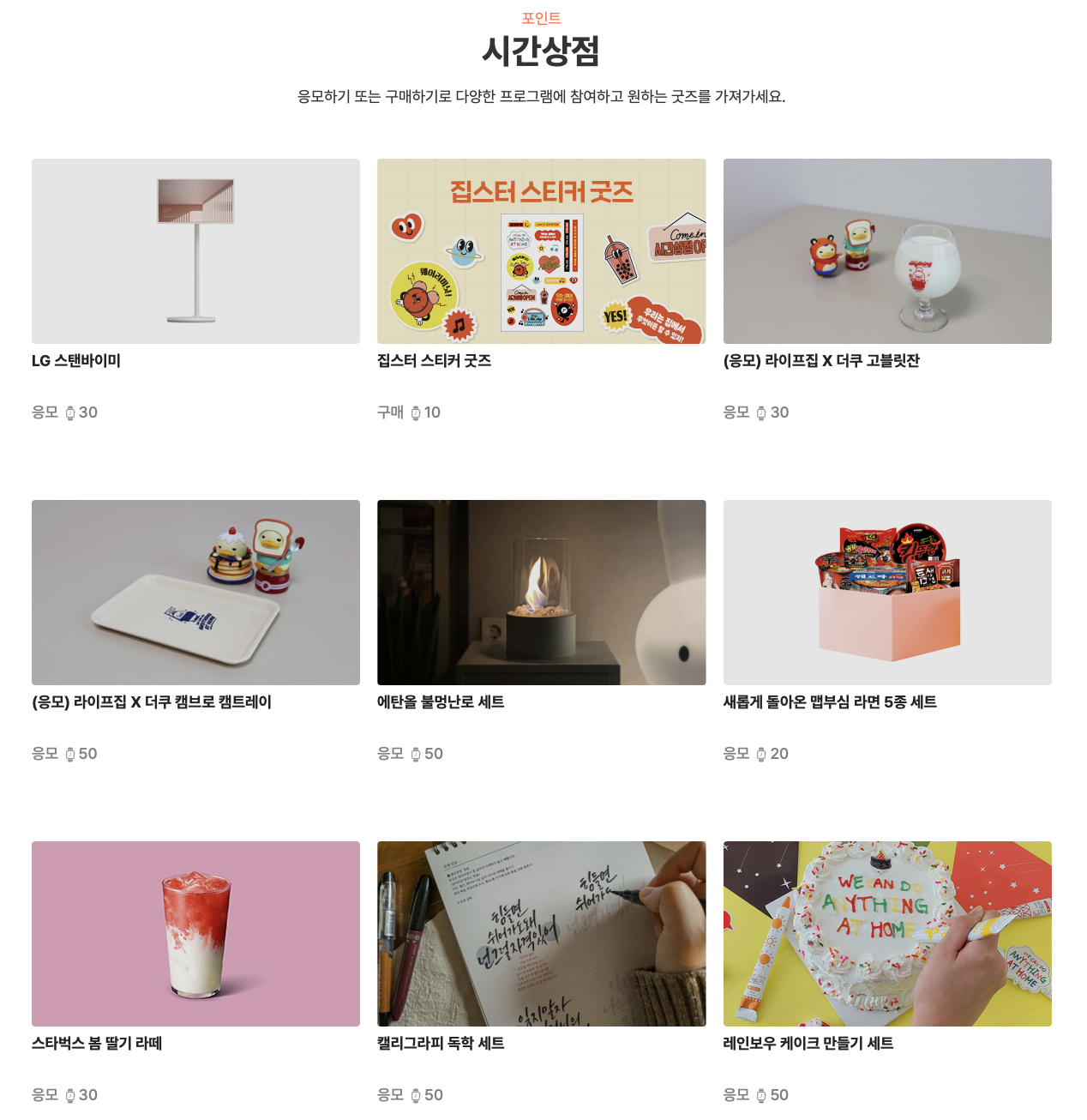This screenshot has height=1120, width=1087.
Task: Select the 라이프집 X 더쿠 고블릿잔 card
Action: pyautogui.click(x=887, y=290)
